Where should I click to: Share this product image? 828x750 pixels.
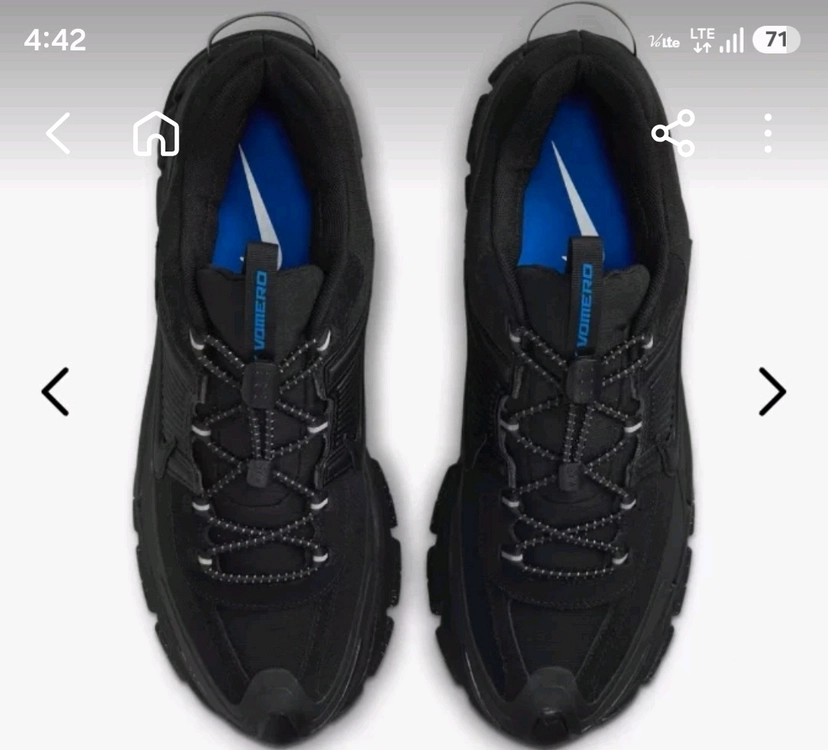click(x=673, y=133)
